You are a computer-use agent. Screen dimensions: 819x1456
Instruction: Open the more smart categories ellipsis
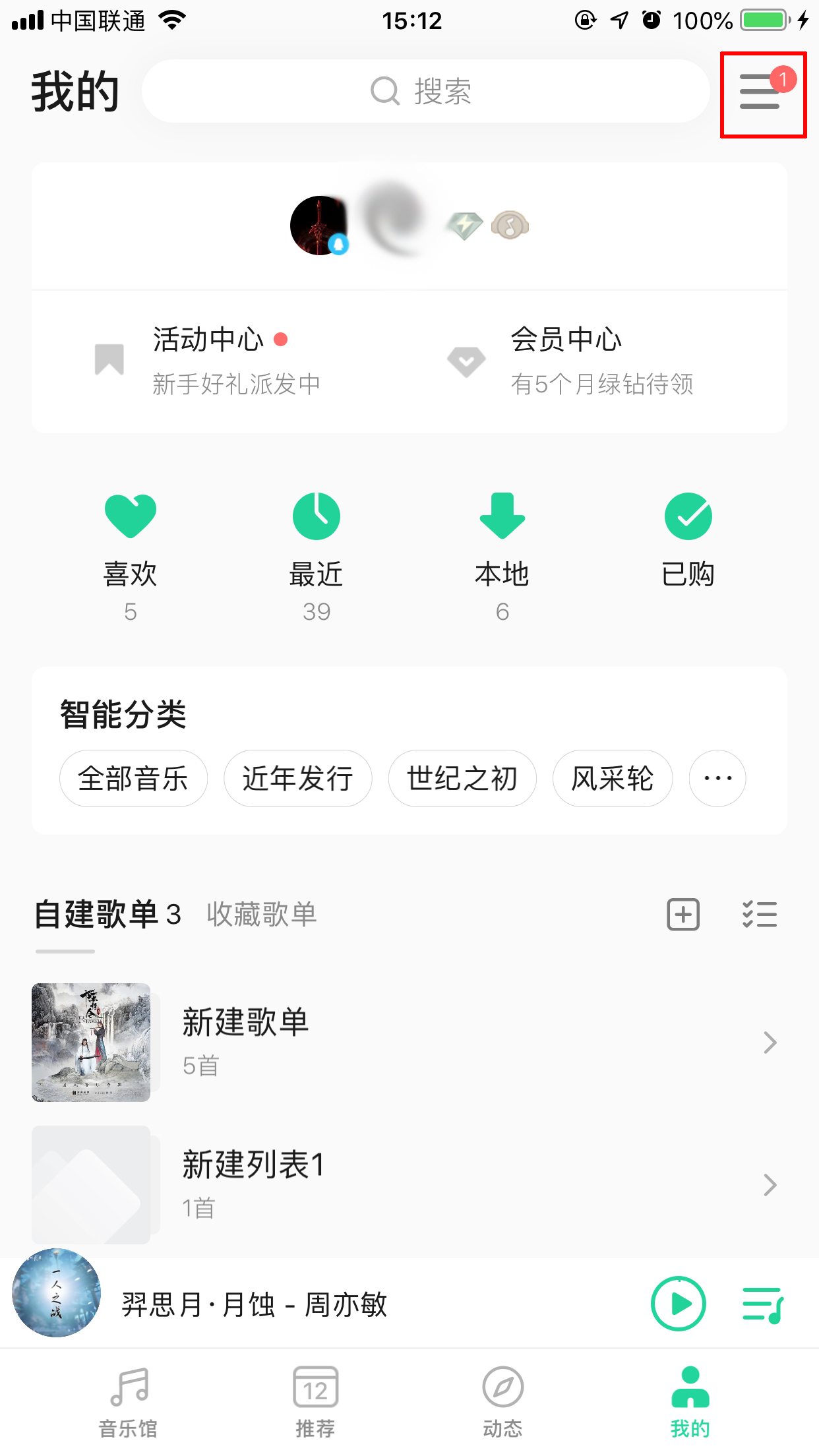point(717,778)
